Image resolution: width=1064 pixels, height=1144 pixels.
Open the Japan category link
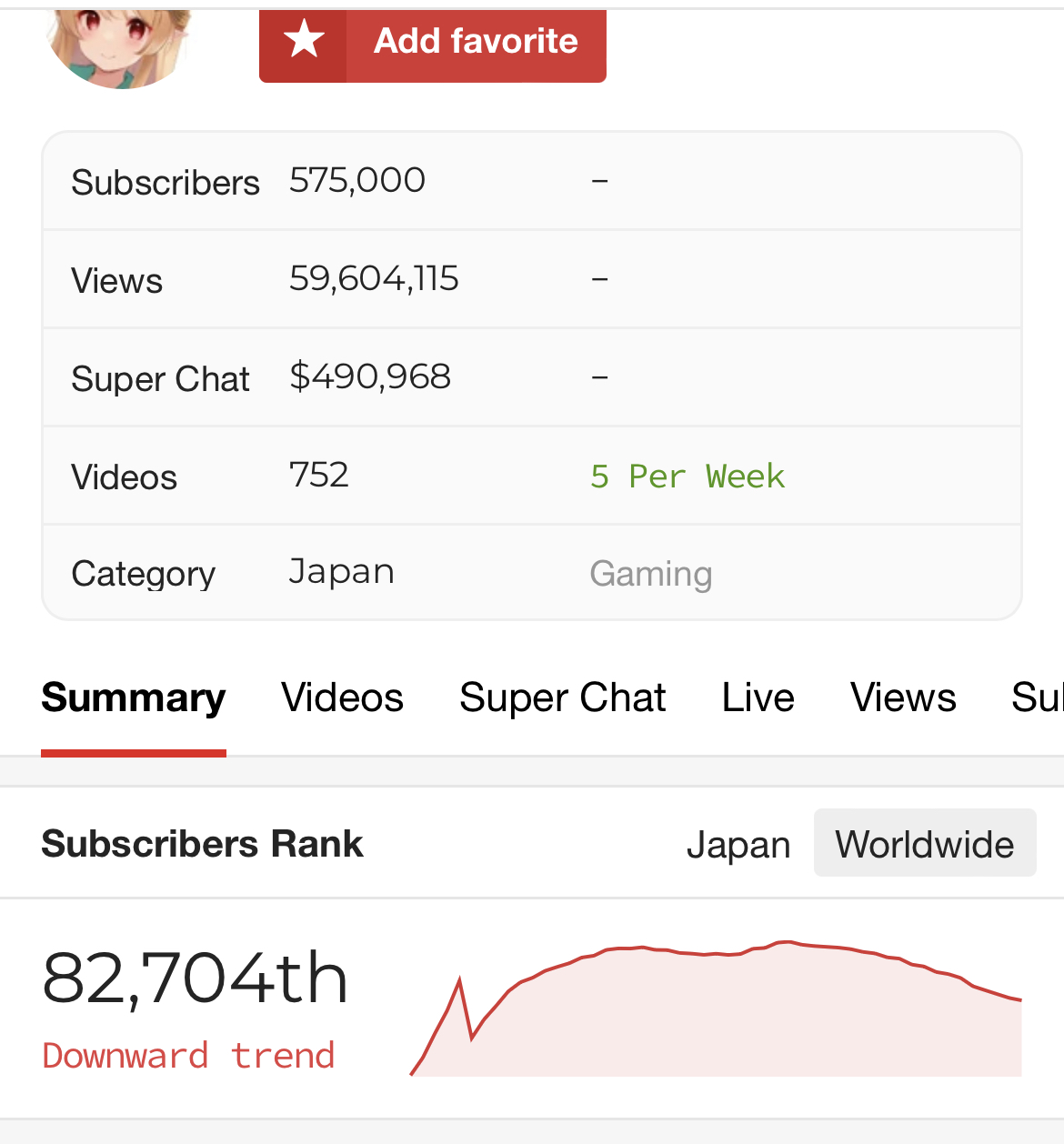[x=342, y=572]
